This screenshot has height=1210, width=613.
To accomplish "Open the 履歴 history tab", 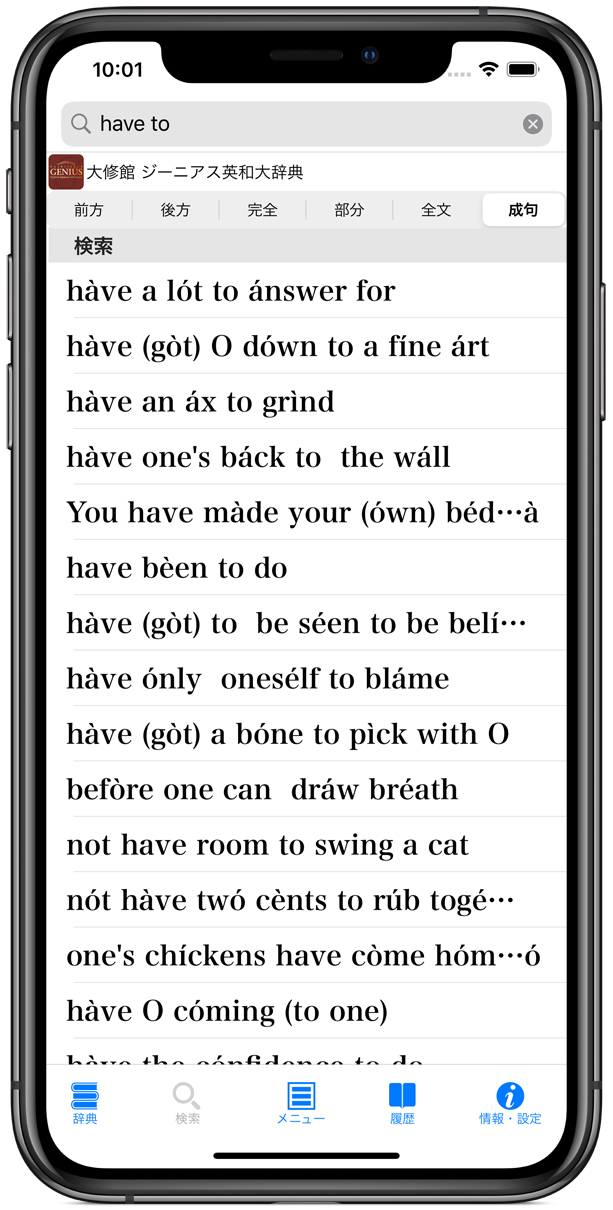I will 402,1103.
